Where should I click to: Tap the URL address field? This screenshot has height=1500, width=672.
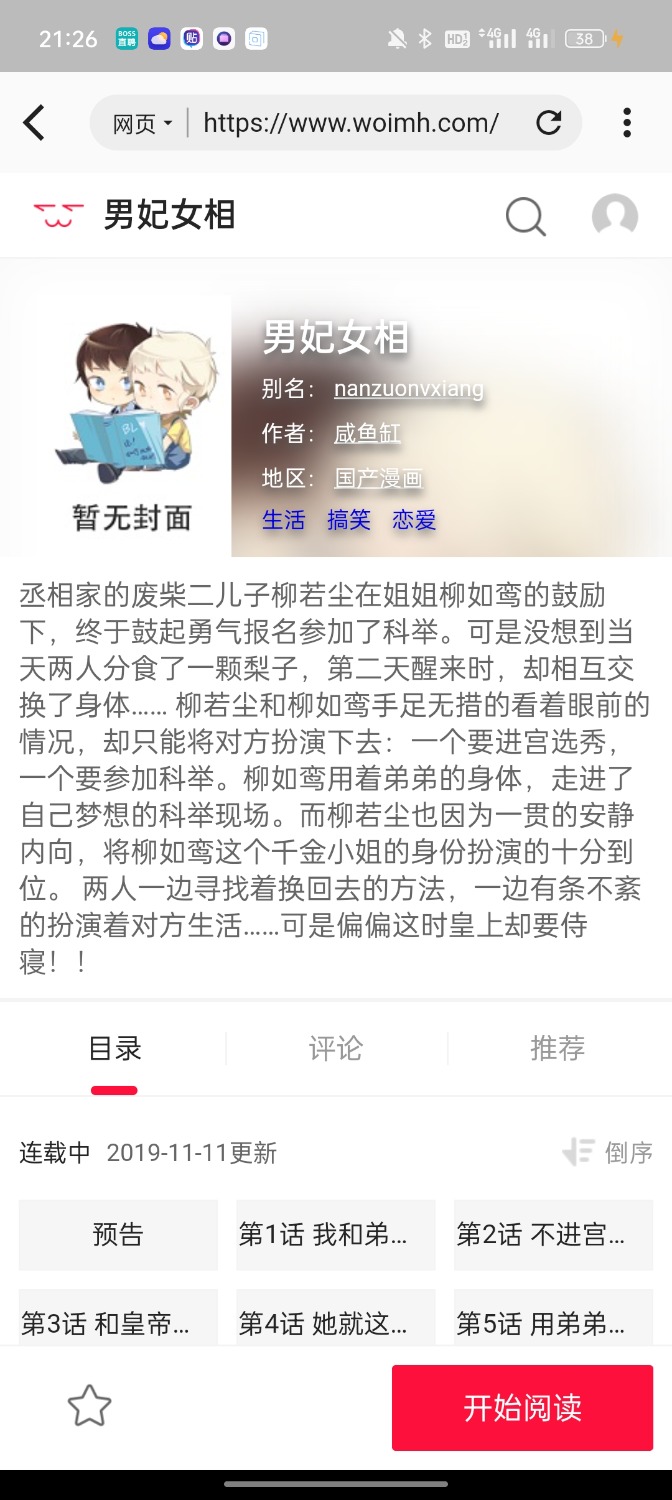351,123
